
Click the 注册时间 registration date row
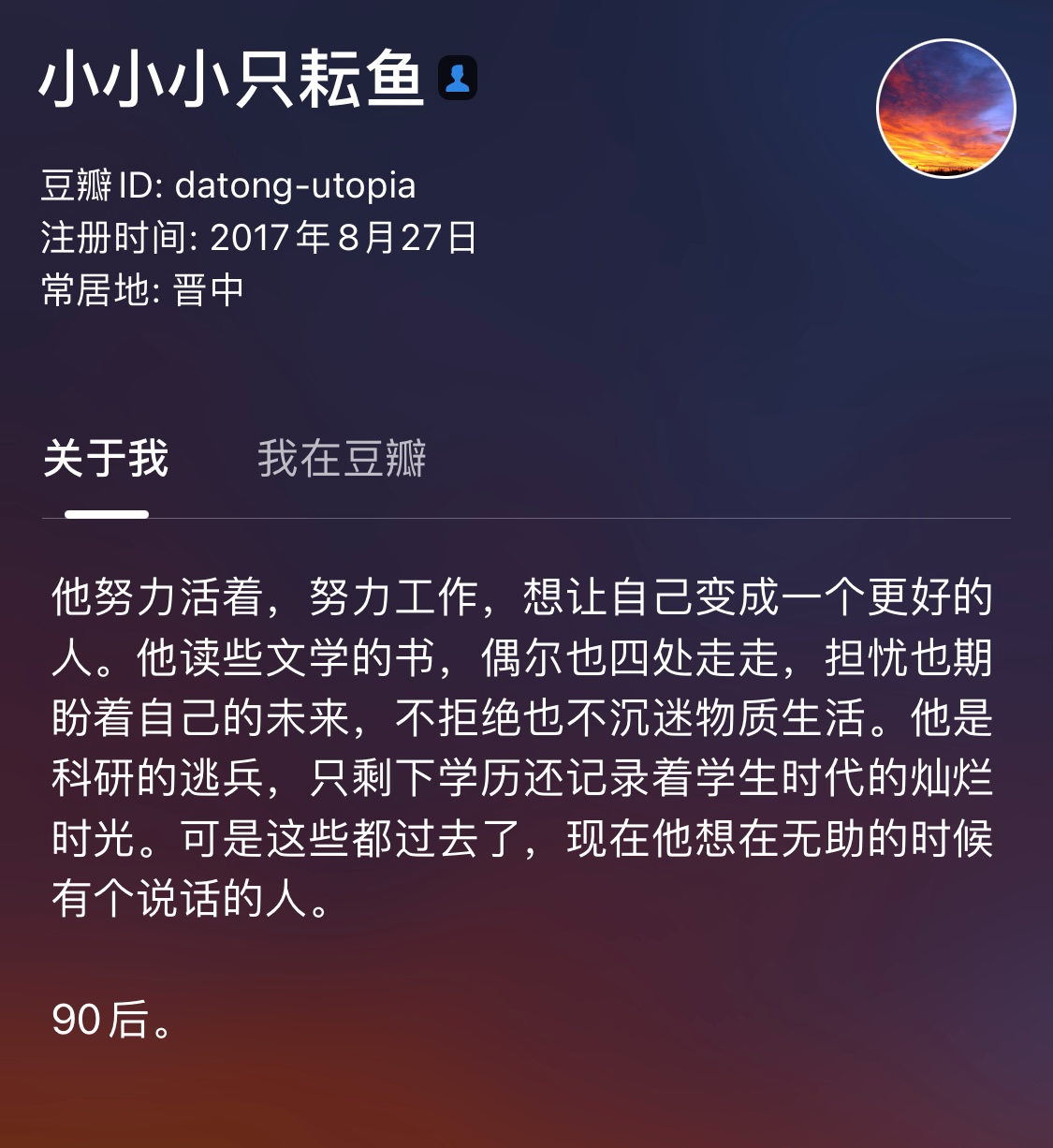[257, 241]
